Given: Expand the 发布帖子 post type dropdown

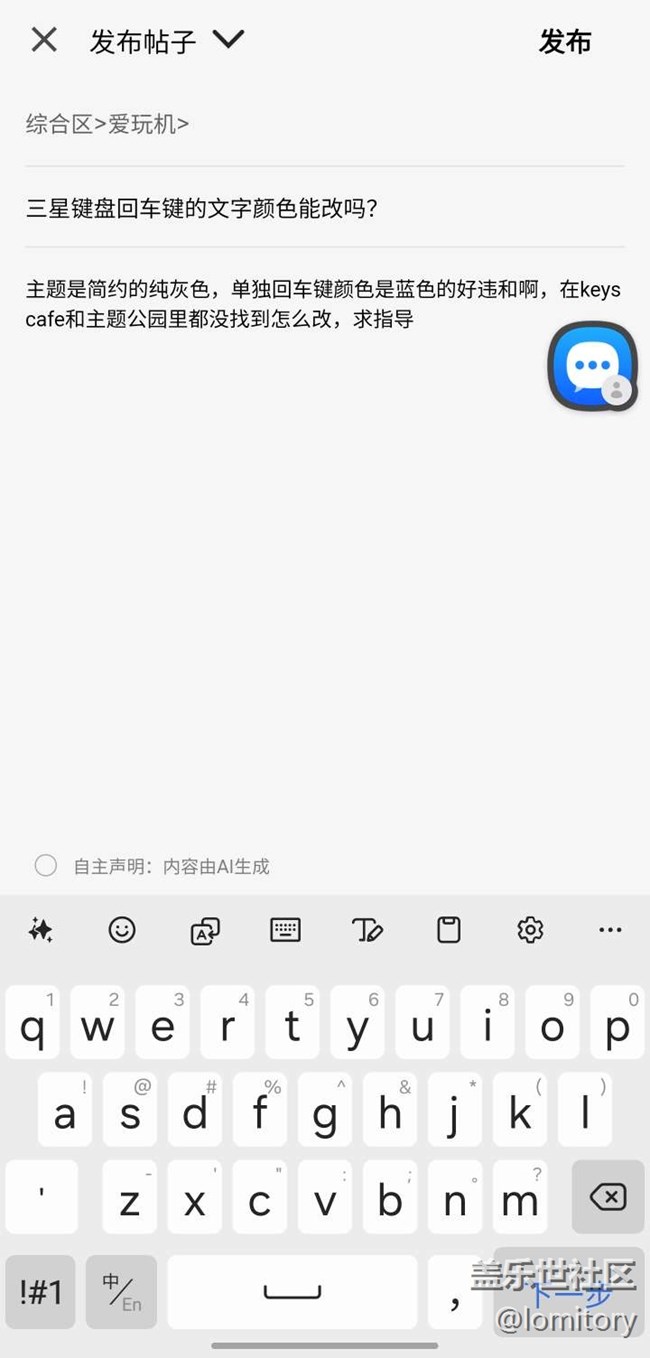Looking at the screenshot, I should click(228, 41).
